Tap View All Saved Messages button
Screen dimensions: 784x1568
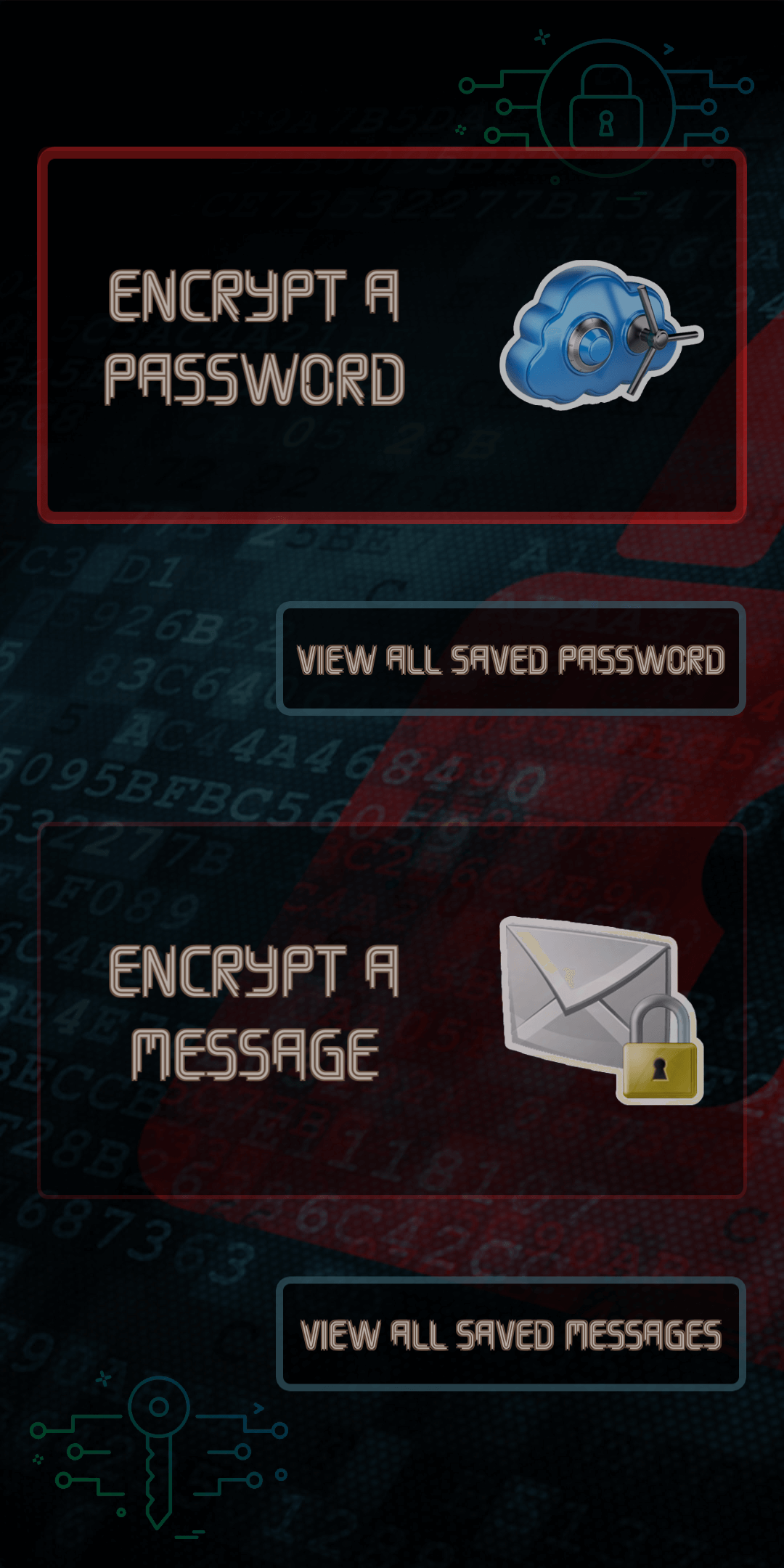(x=511, y=1334)
